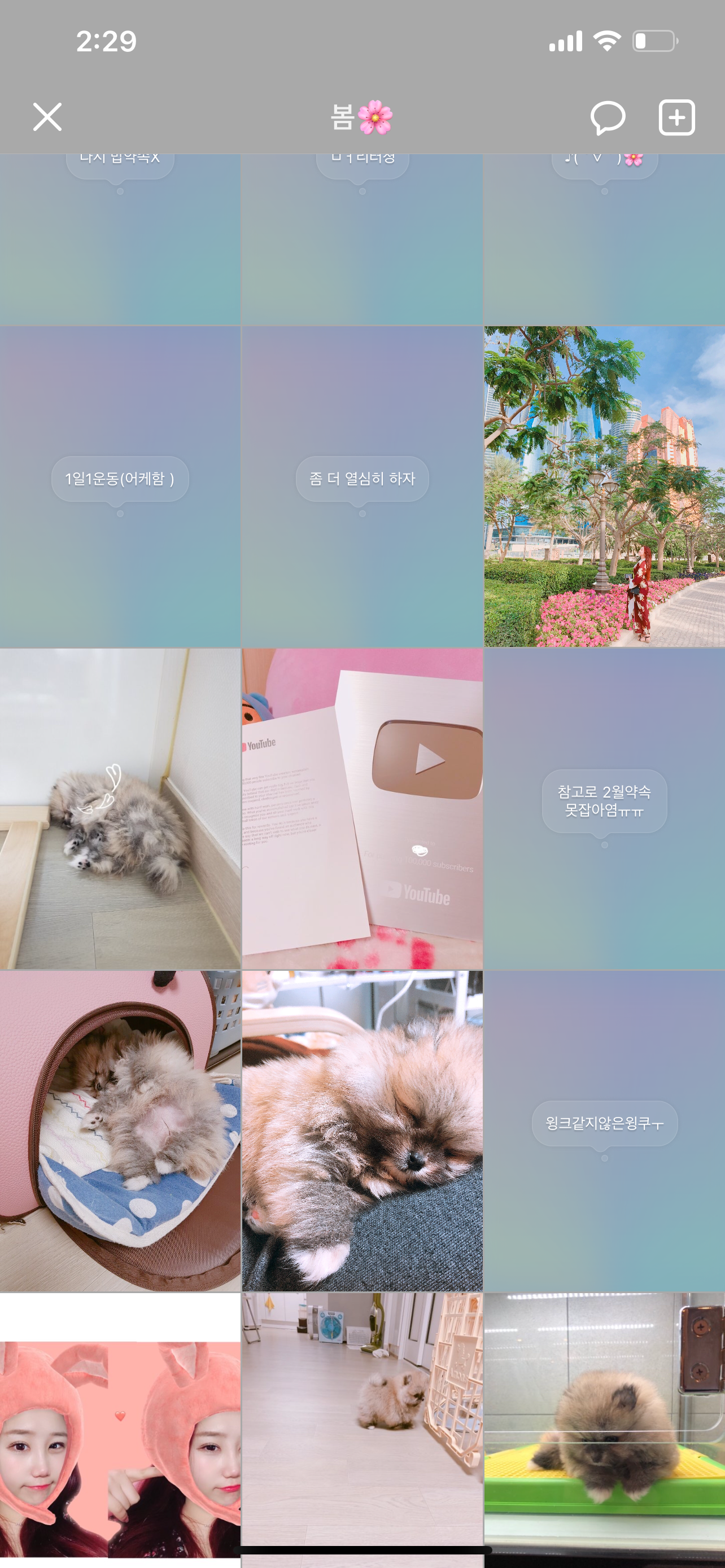View the puppy in pink pet house photo
Viewport: 725px width, 1568px height.
(x=120, y=1131)
